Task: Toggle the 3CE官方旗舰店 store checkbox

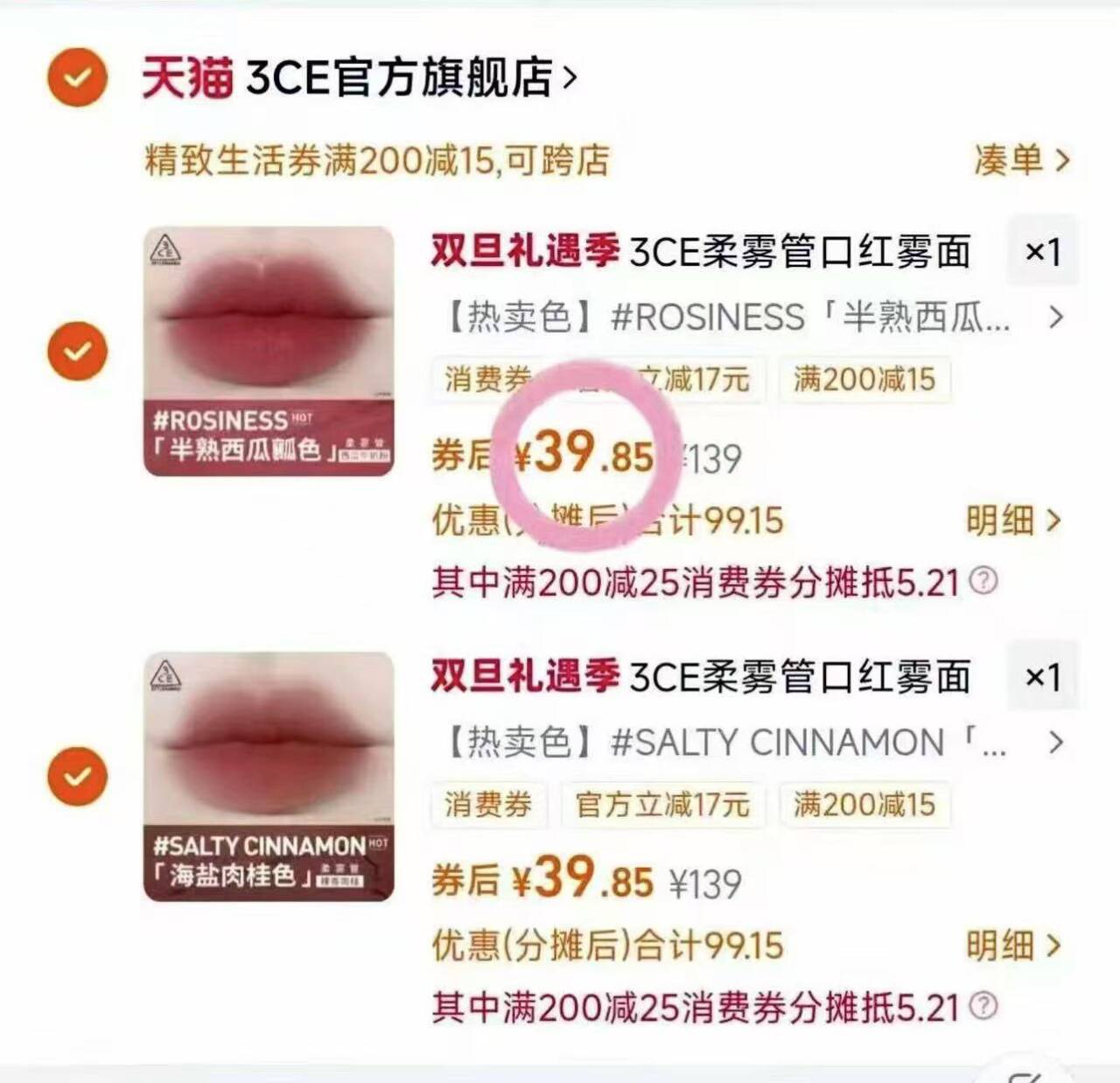Action: tap(77, 78)
